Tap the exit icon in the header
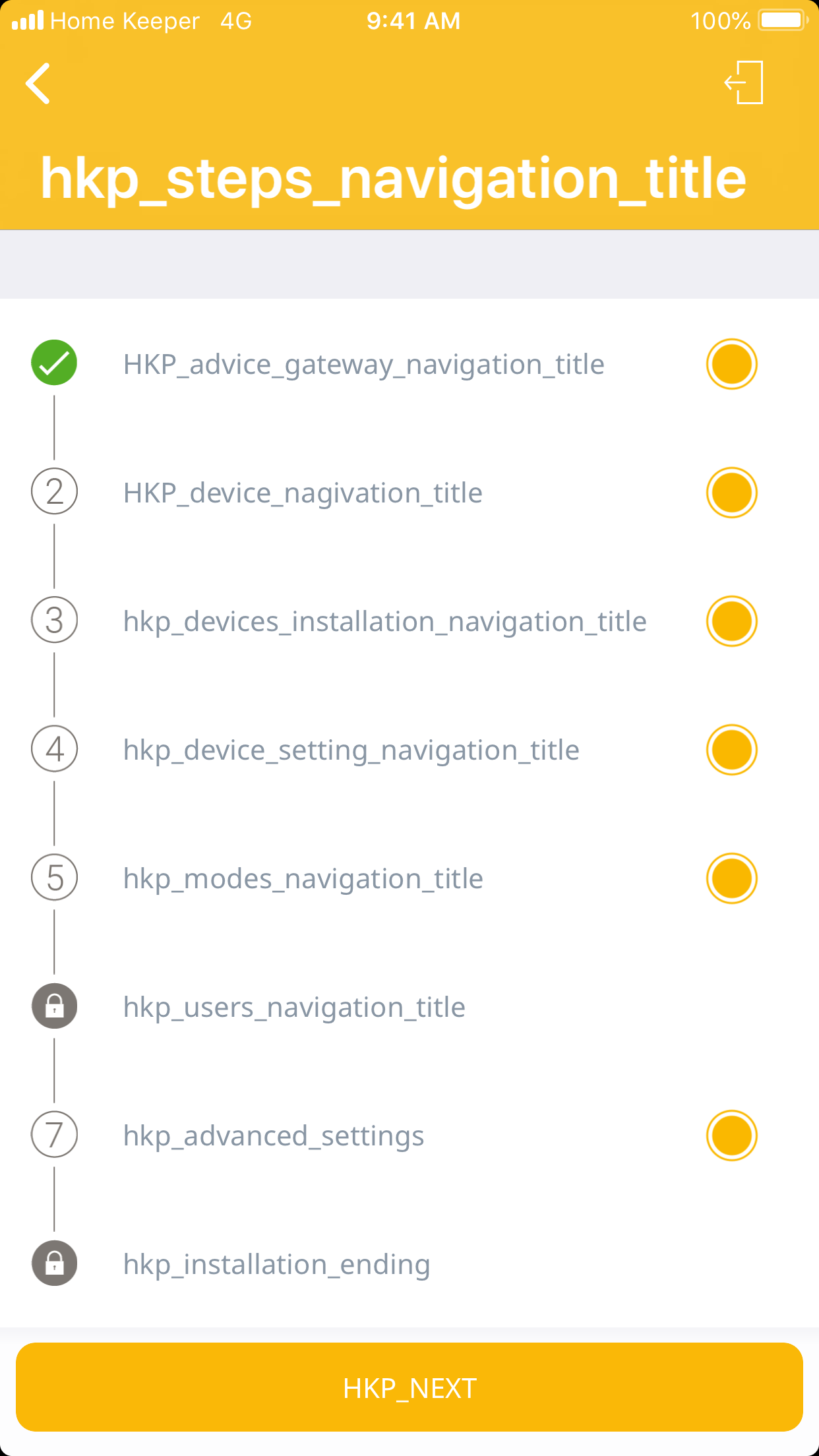 click(744, 82)
